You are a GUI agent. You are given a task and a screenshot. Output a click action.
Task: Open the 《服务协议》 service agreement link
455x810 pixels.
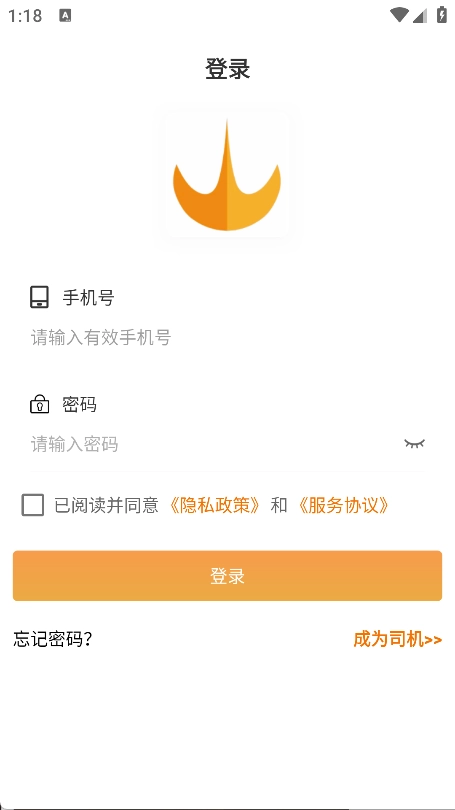(x=343, y=505)
